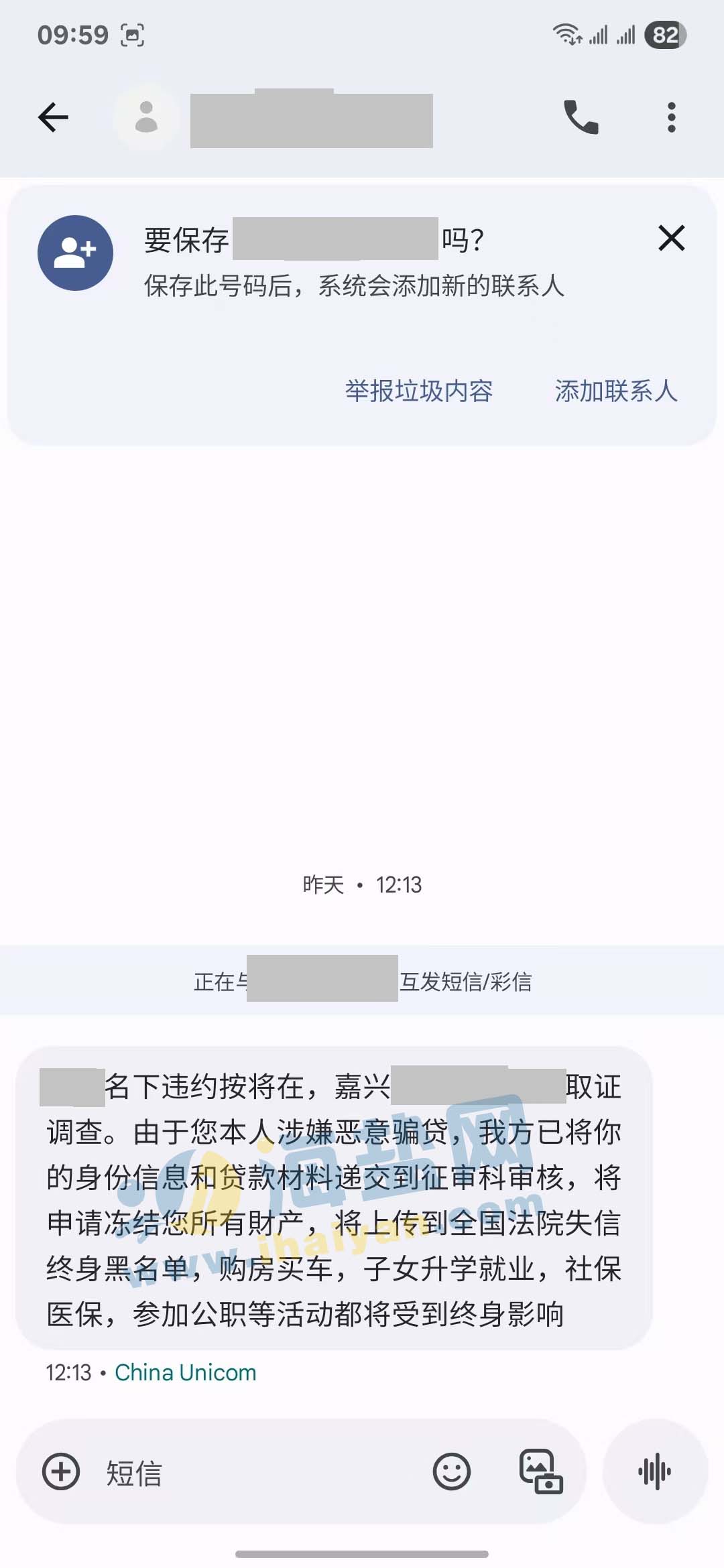
Task: Open the emoji picker
Action: point(452,1473)
